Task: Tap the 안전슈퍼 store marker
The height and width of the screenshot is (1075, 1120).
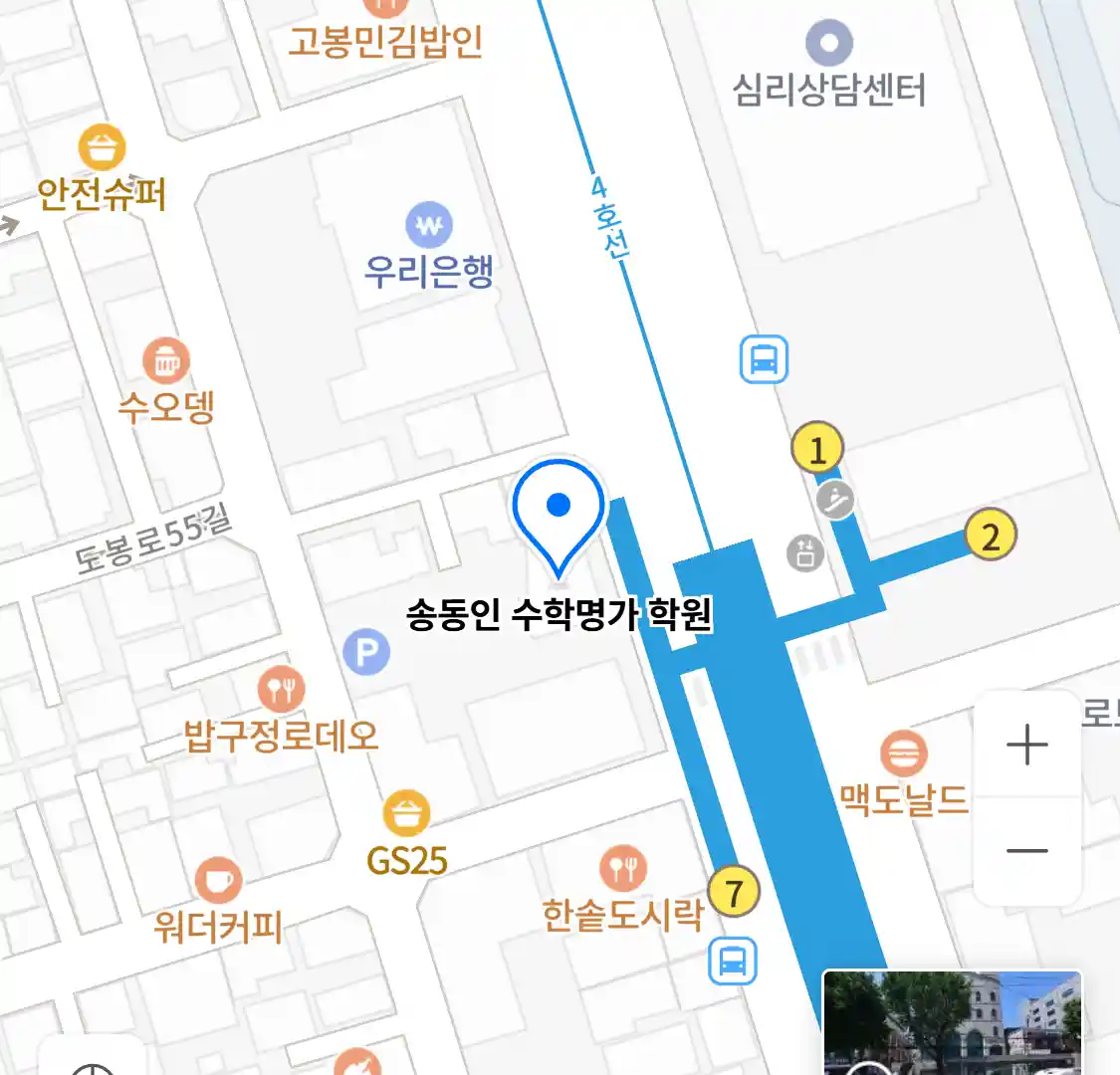Action: (102, 148)
